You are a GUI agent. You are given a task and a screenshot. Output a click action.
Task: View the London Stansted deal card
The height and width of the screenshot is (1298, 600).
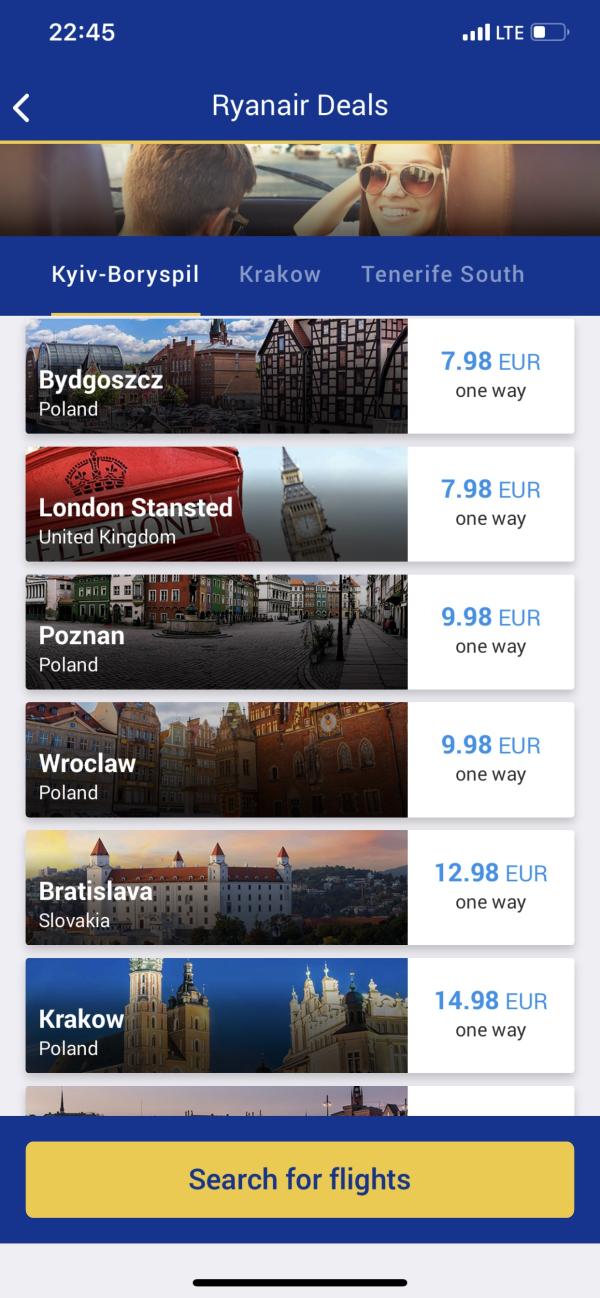point(300,504)
